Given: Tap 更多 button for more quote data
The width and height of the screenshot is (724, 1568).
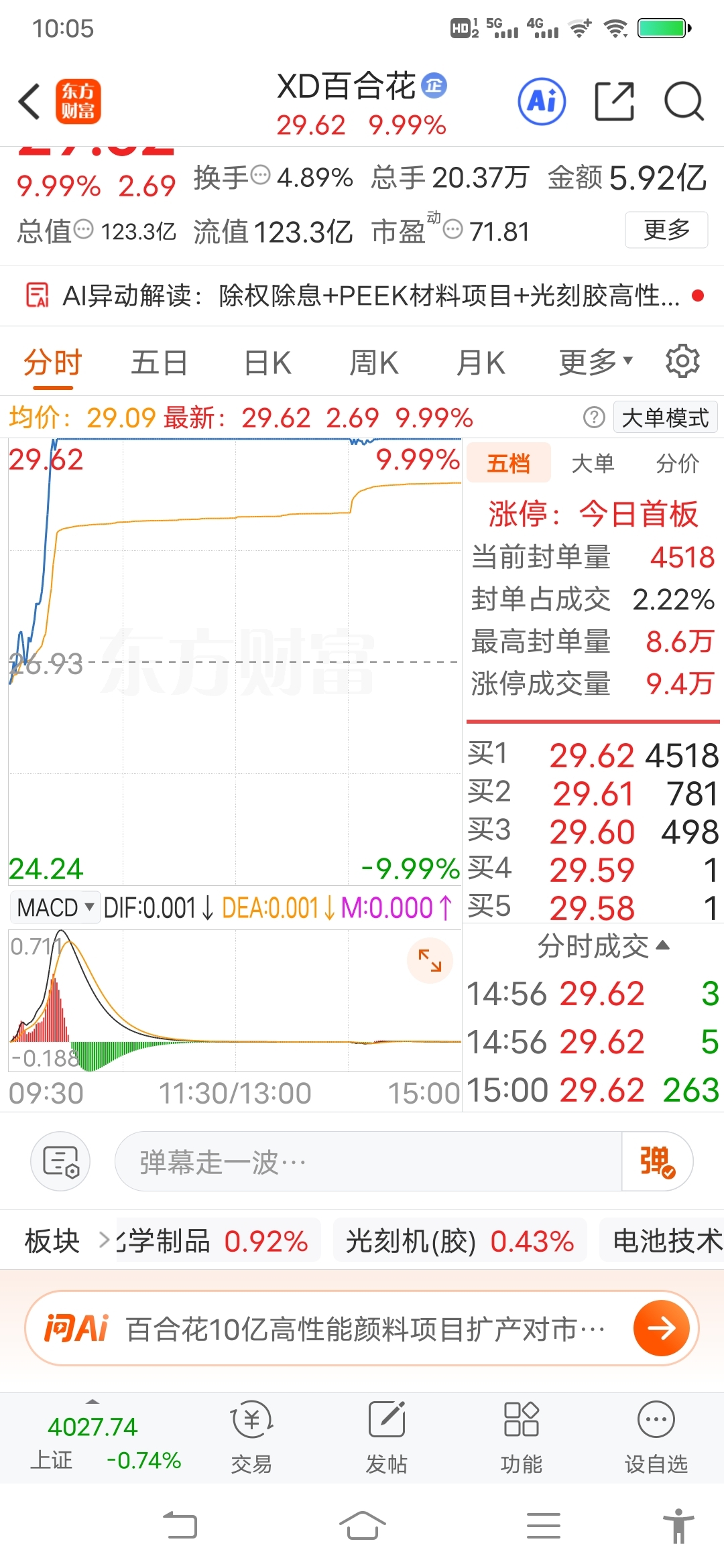Looking at the screenshot, I should click(x=666, y=230).
